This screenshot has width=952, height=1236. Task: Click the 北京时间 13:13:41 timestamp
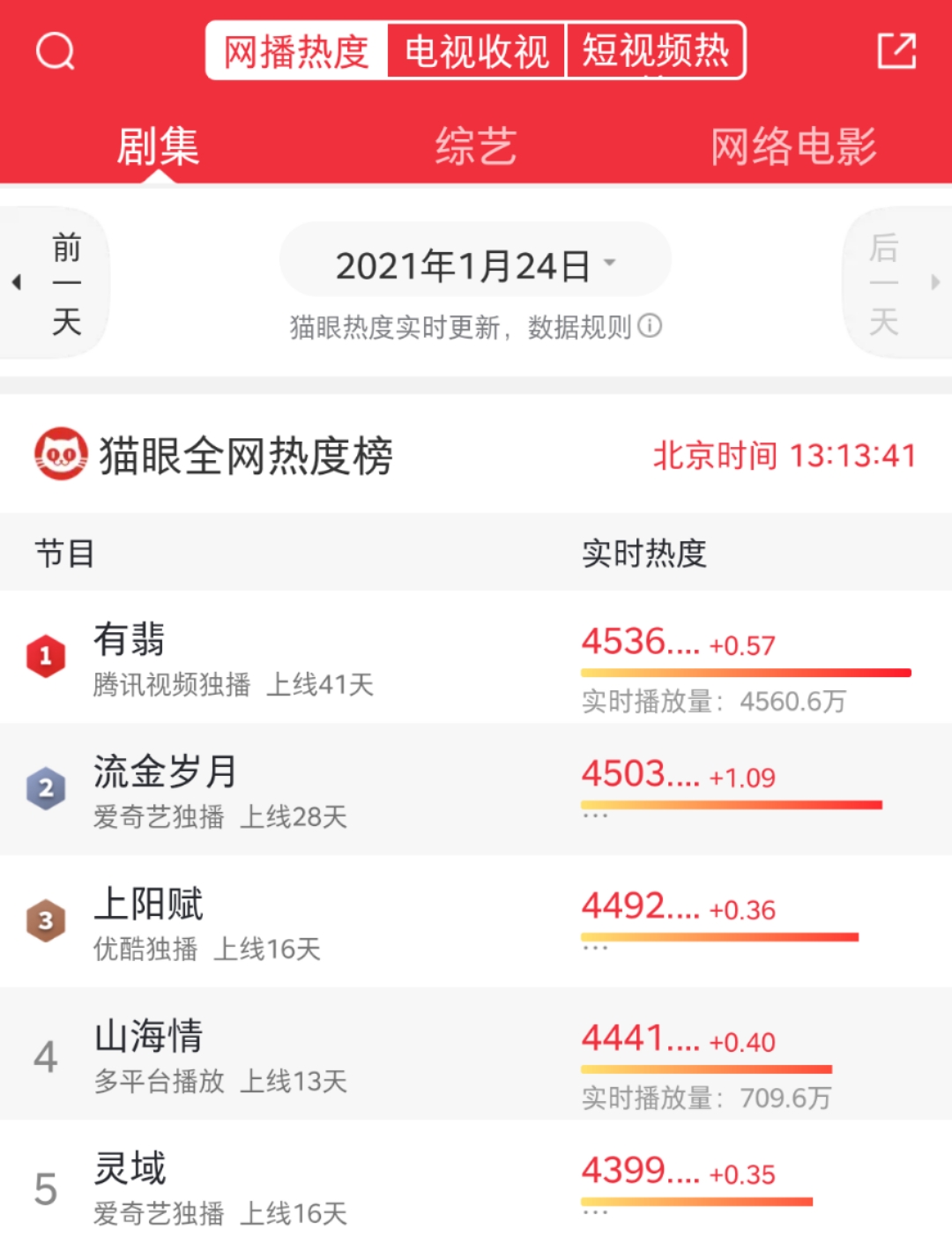tap(783, 454)
